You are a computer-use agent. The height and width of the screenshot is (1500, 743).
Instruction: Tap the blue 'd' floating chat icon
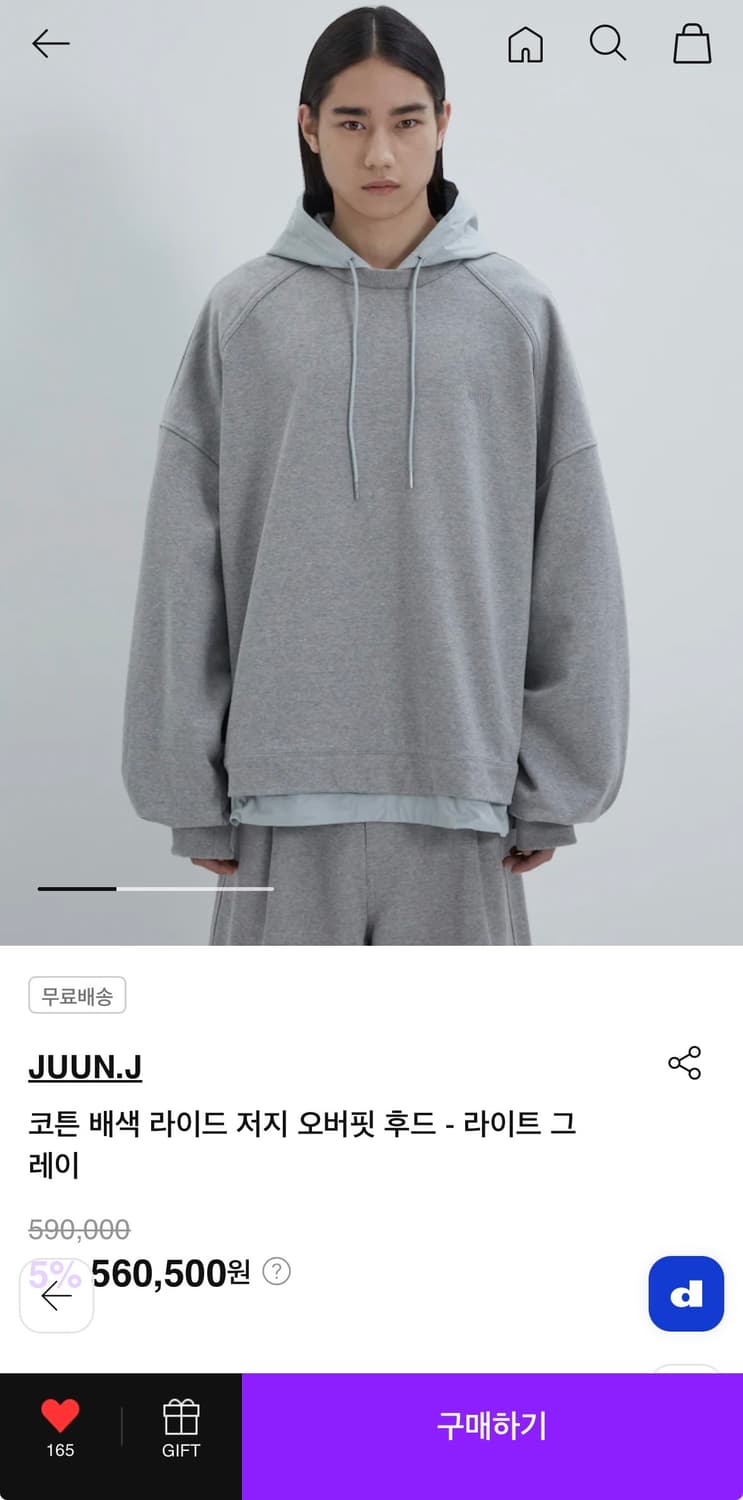(686, 1294)
